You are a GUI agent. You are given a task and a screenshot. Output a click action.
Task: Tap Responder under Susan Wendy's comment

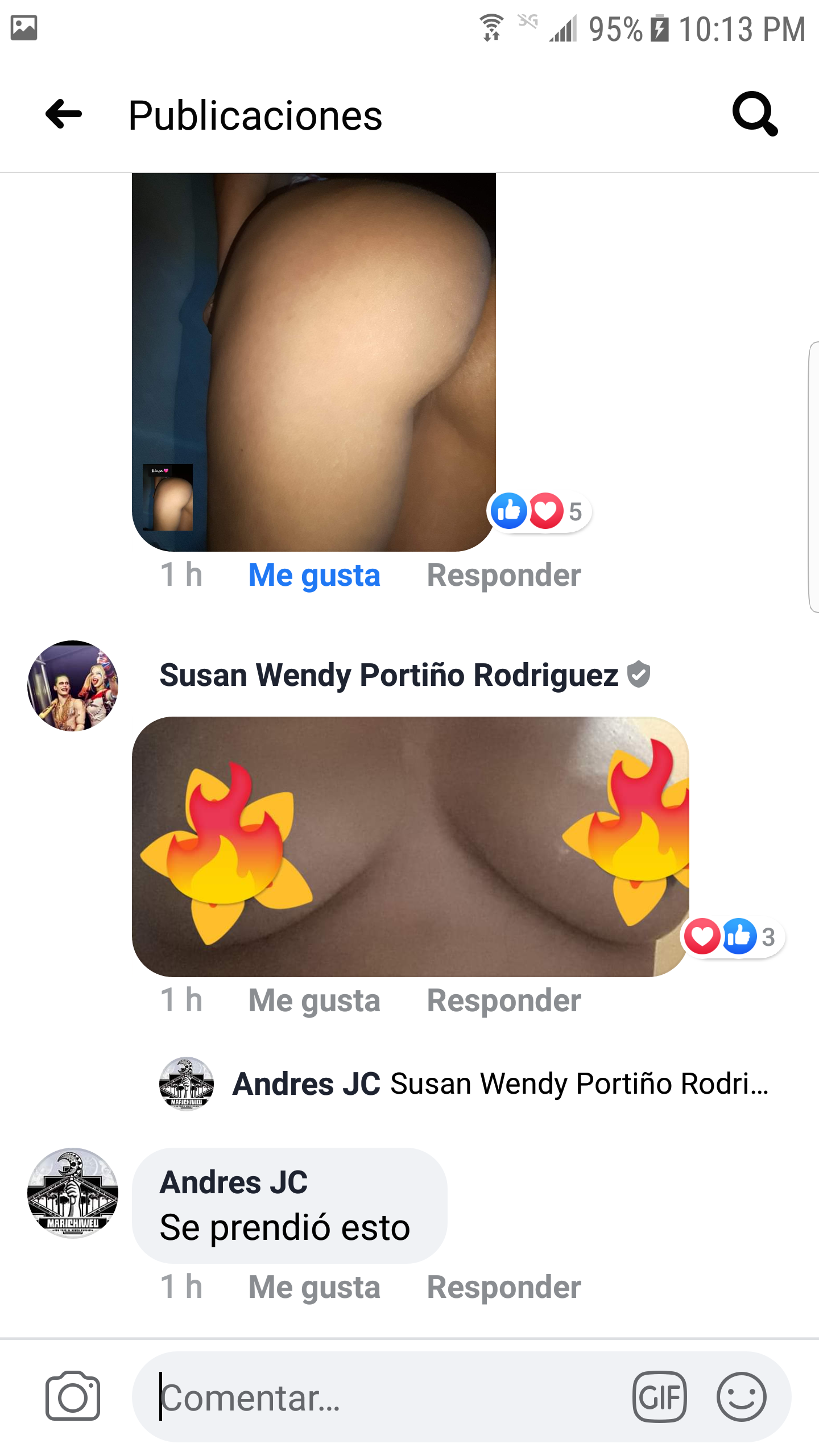click(503, 1000)
